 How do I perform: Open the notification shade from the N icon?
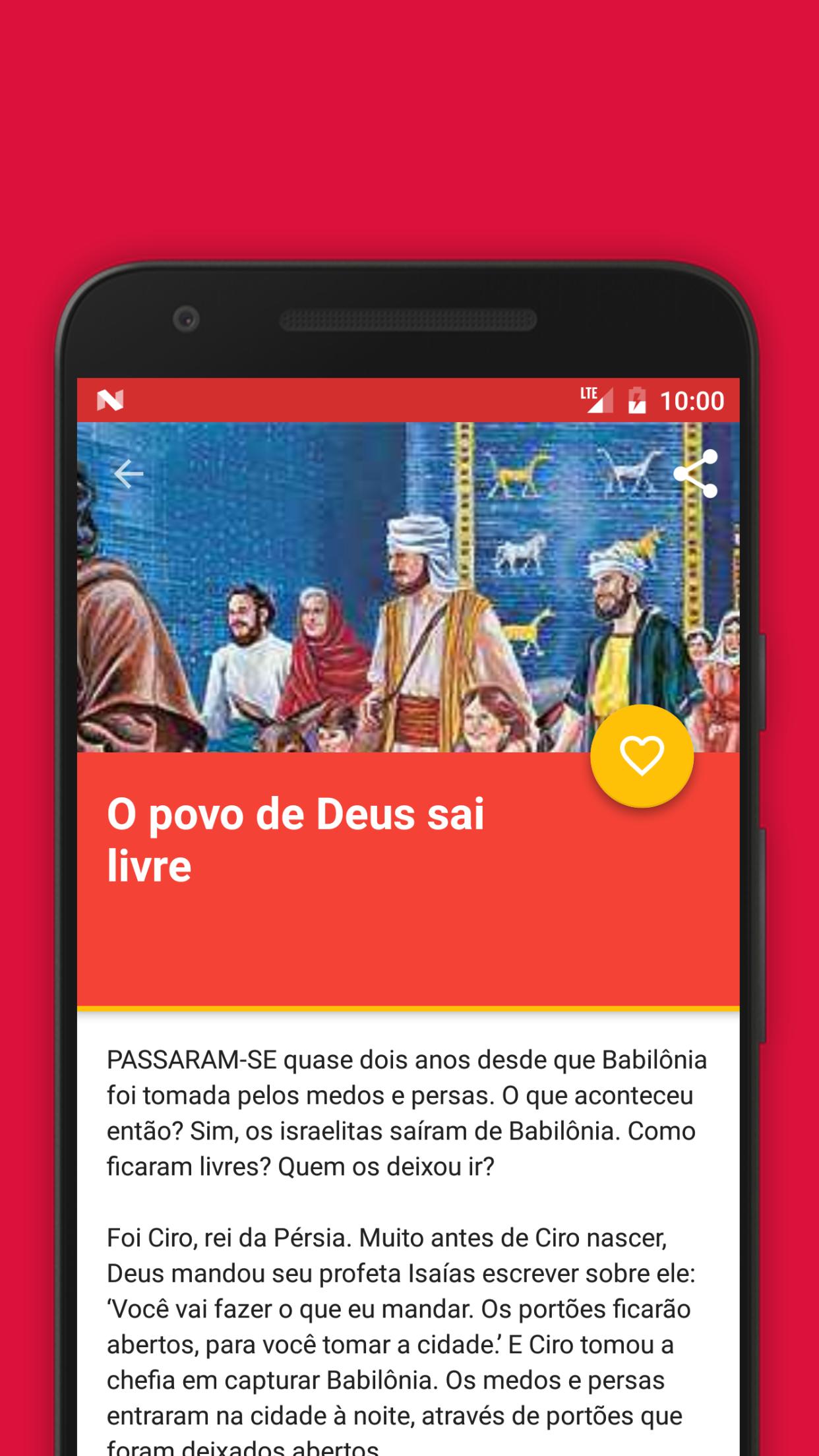point(112,401)
